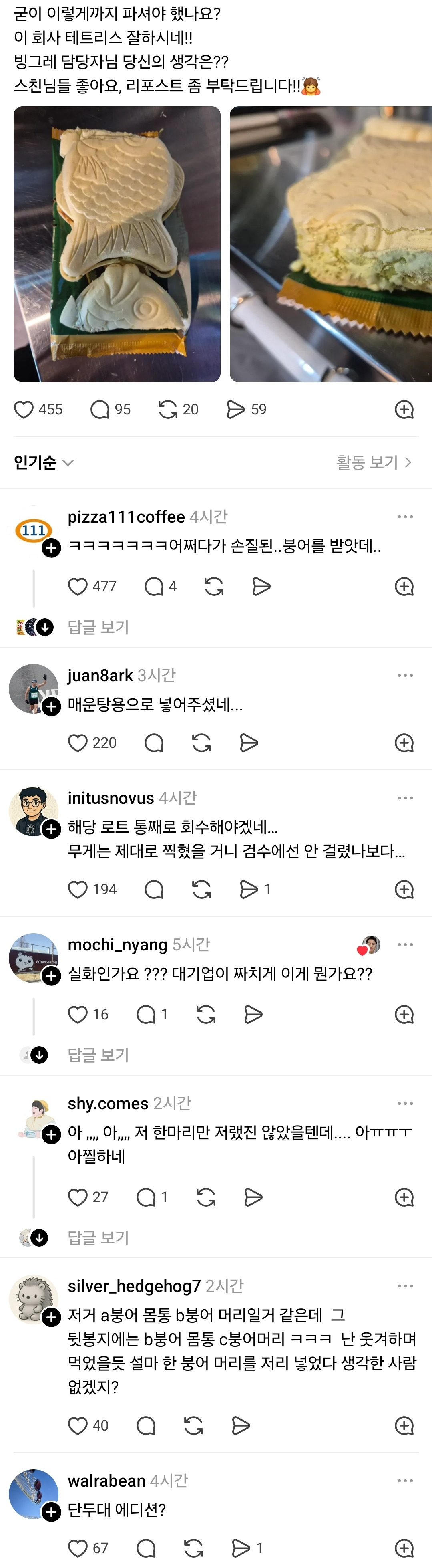Viewport: 432px width, 1568px height.
Task: Repost the main post with 20 reposts
Action: [x=168, y=410]
